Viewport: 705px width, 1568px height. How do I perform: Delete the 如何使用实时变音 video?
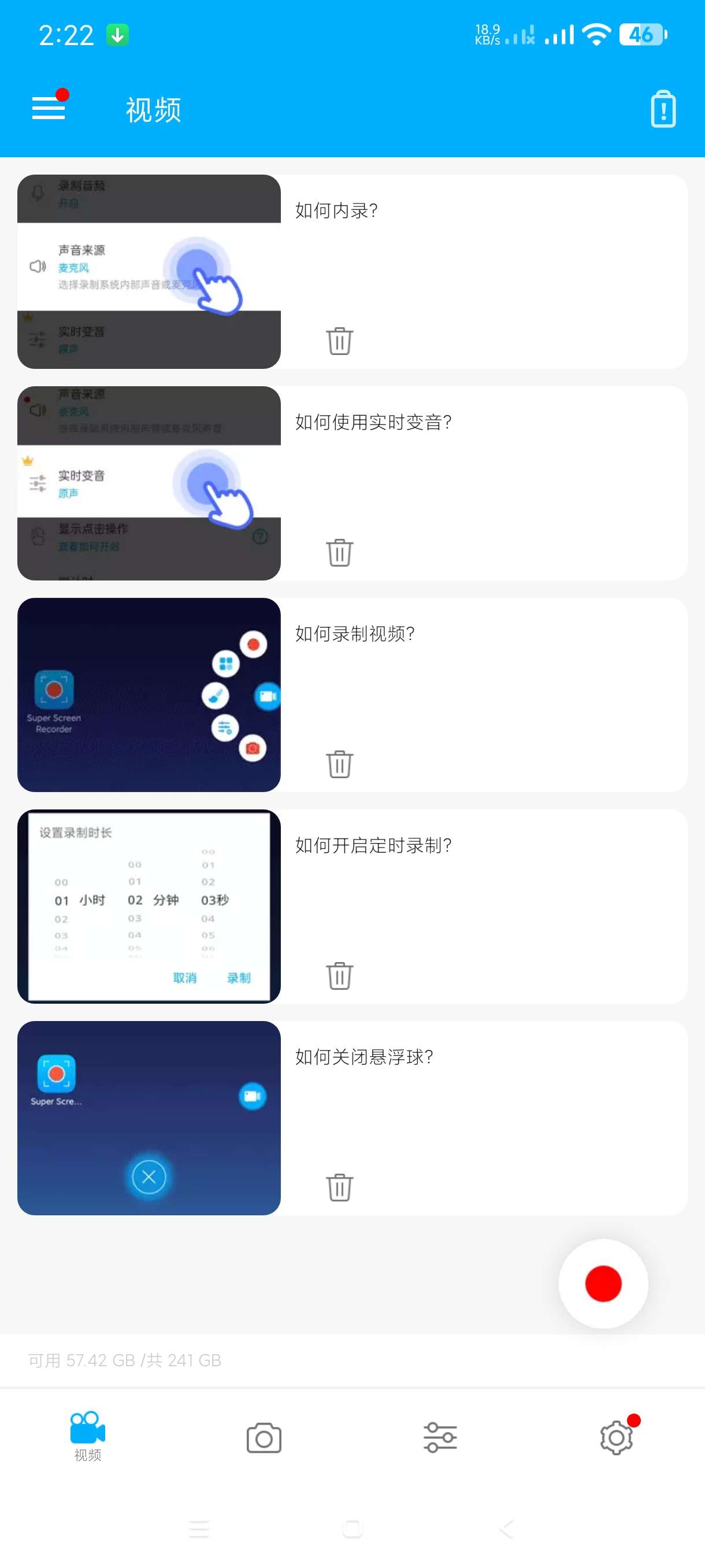click(339, 552)
